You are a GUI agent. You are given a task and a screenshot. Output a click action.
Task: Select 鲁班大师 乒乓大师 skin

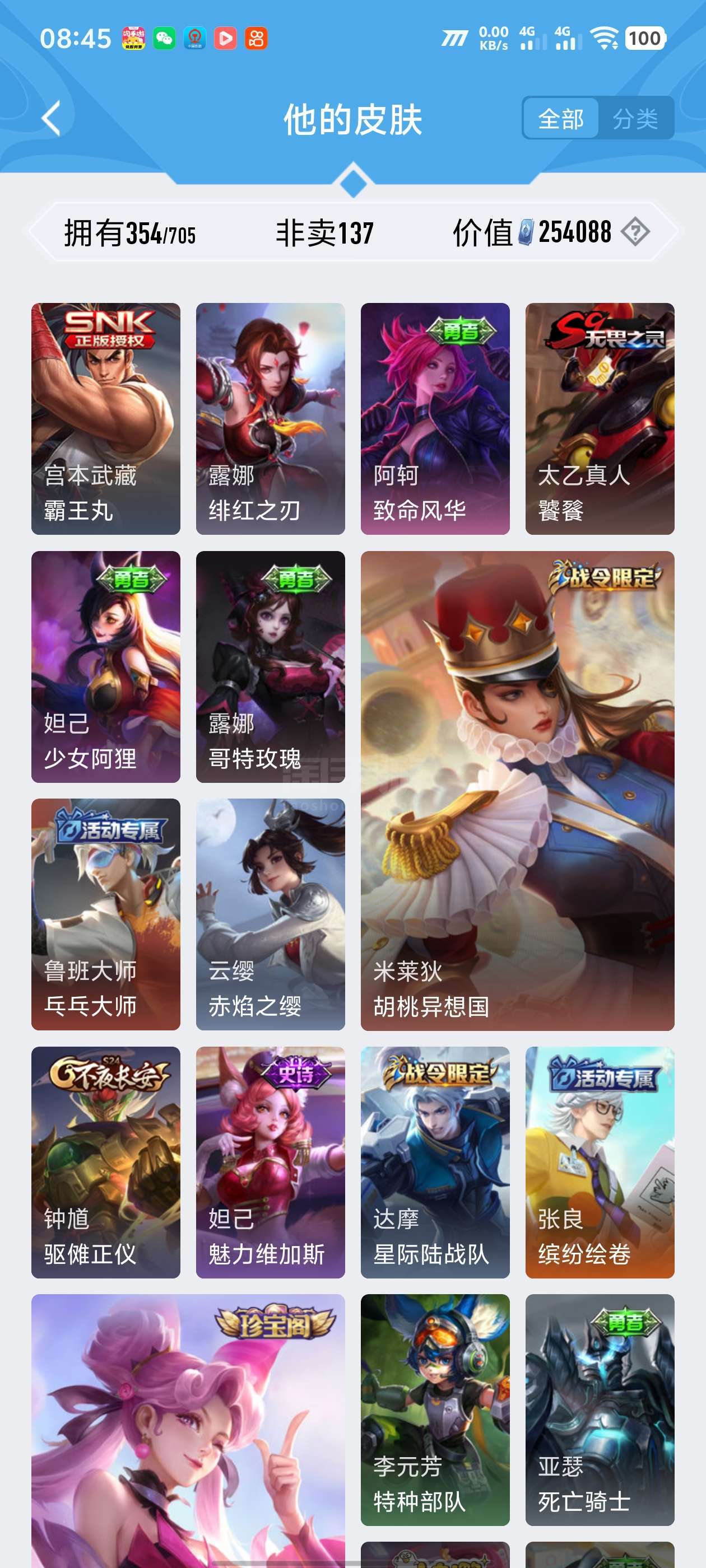[106, 914]
